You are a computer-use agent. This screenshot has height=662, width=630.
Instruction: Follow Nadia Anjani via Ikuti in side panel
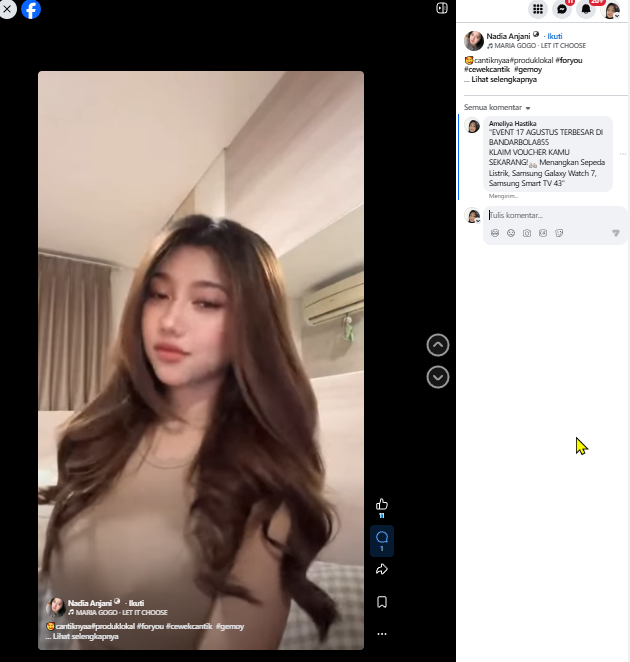tap(554, 36)
